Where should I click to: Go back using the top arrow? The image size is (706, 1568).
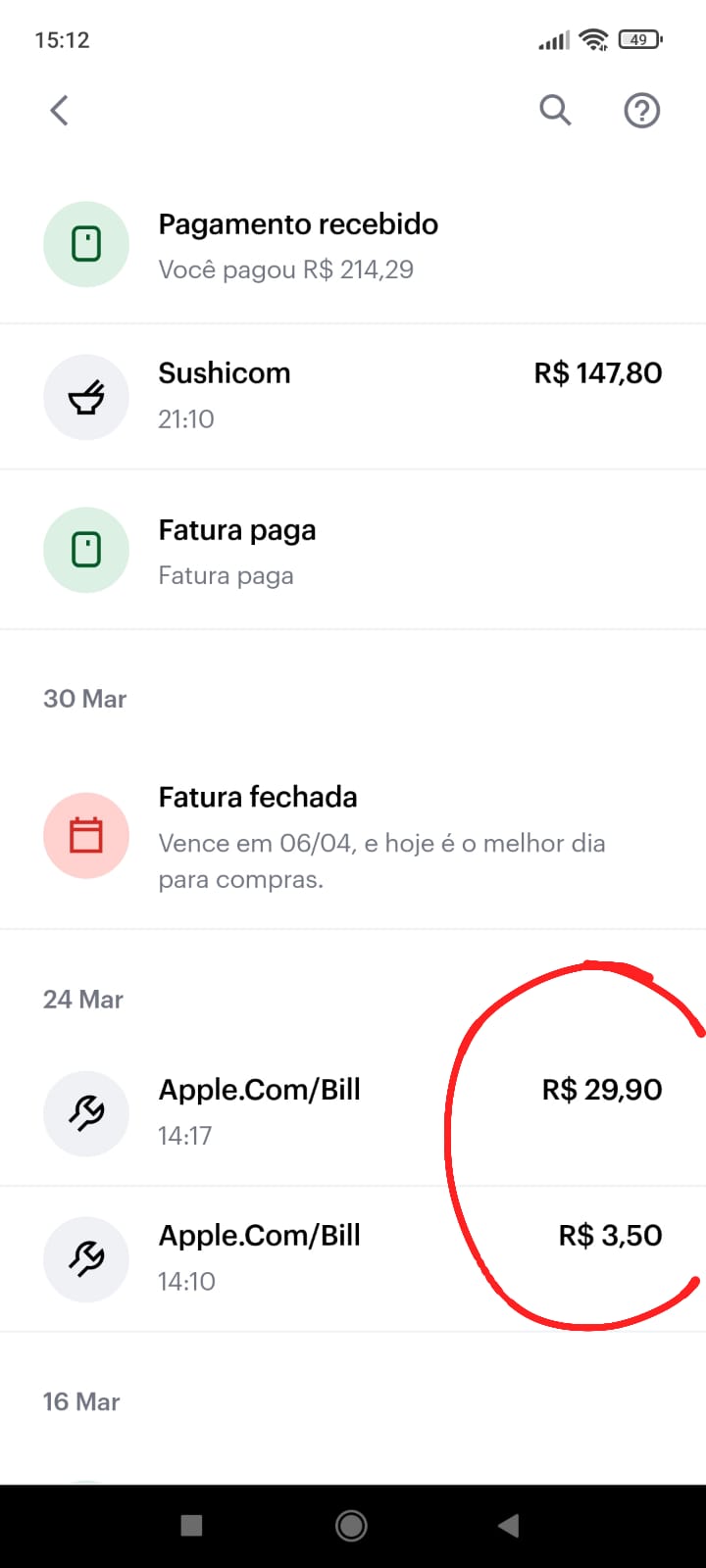[60, 110]
